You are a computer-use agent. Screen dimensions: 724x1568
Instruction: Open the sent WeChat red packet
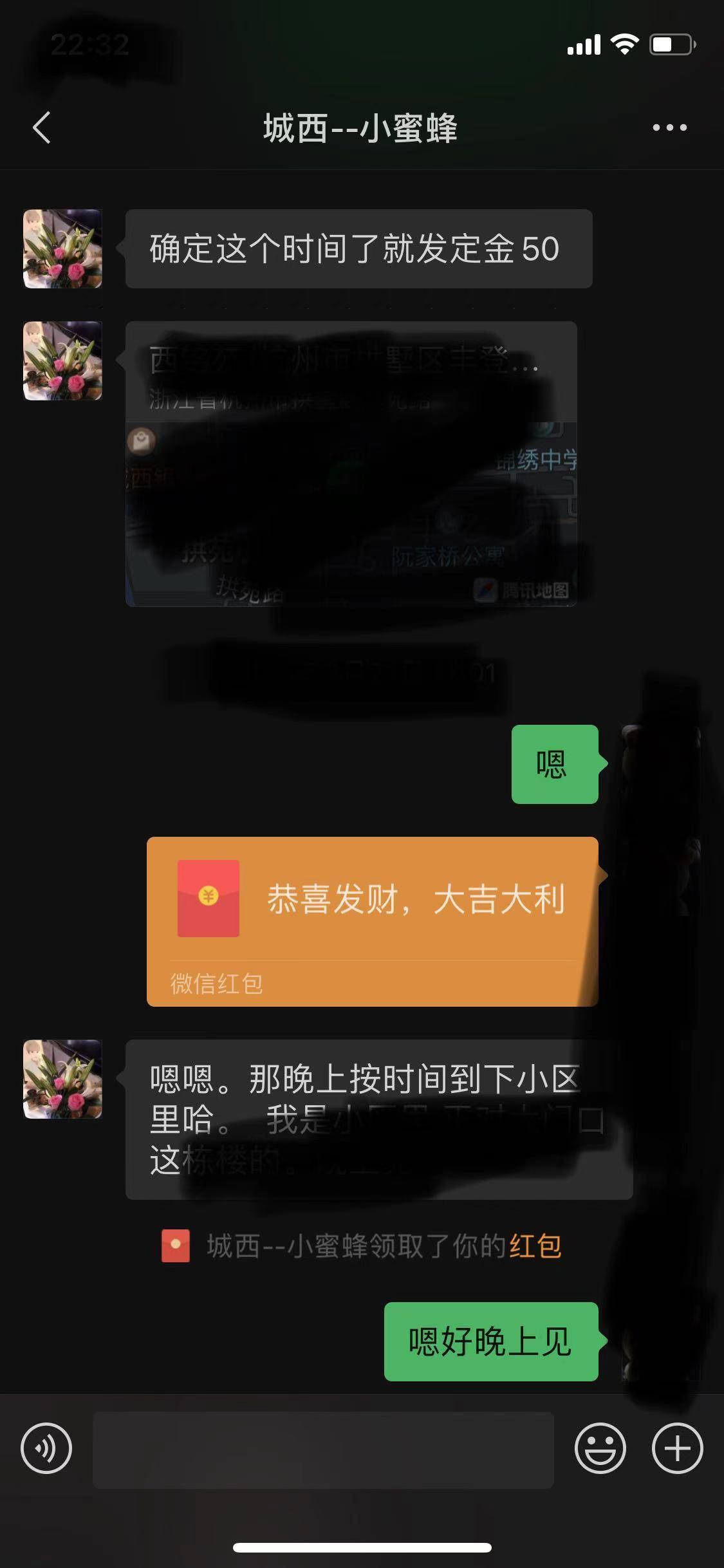372,920
